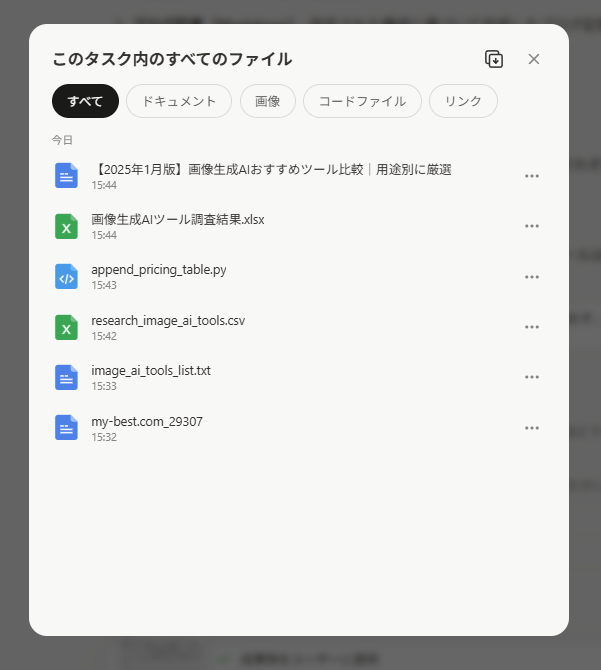Viewport: 601px width, 670px height.
Task: Select the すべて filter chip
Action: click(x=85, y=101)
